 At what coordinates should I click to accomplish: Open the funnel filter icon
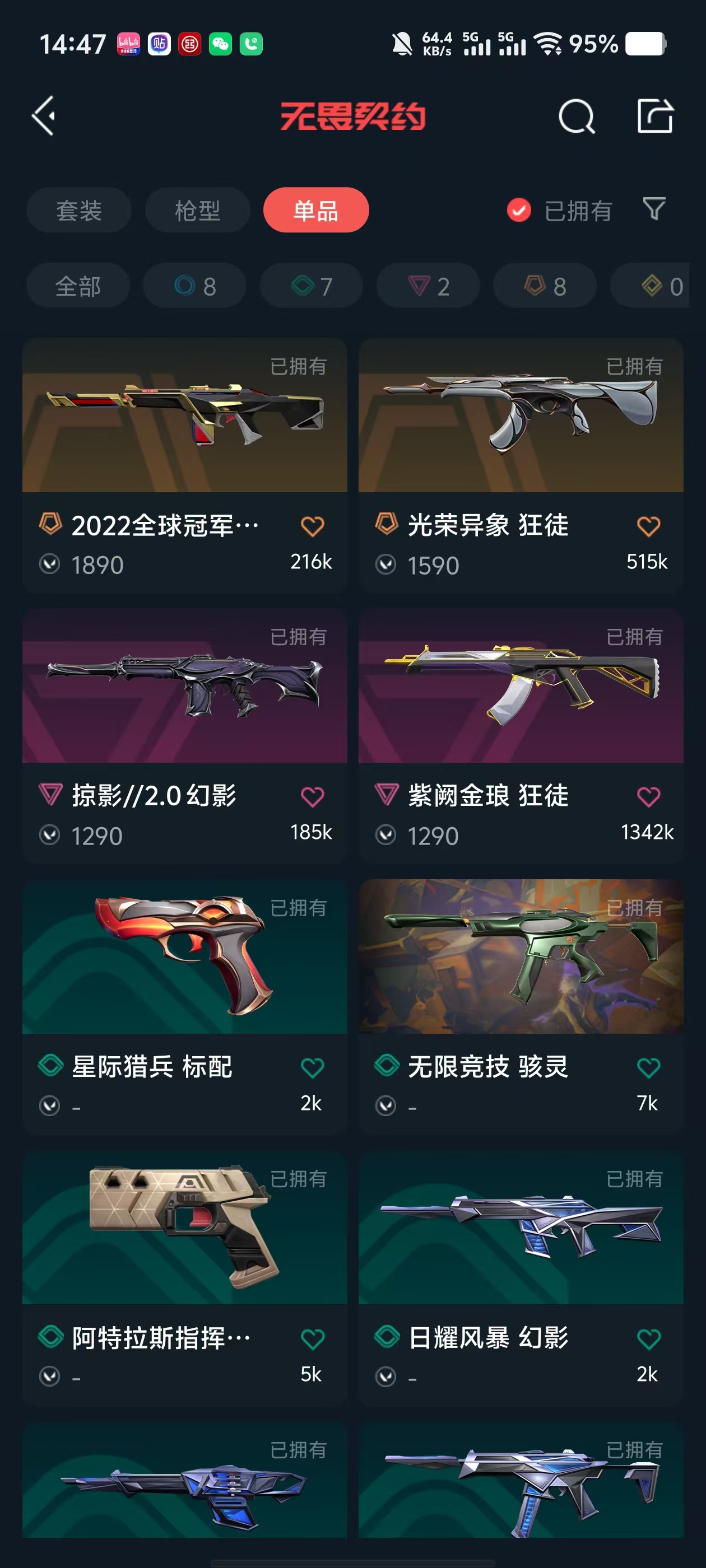654,209
